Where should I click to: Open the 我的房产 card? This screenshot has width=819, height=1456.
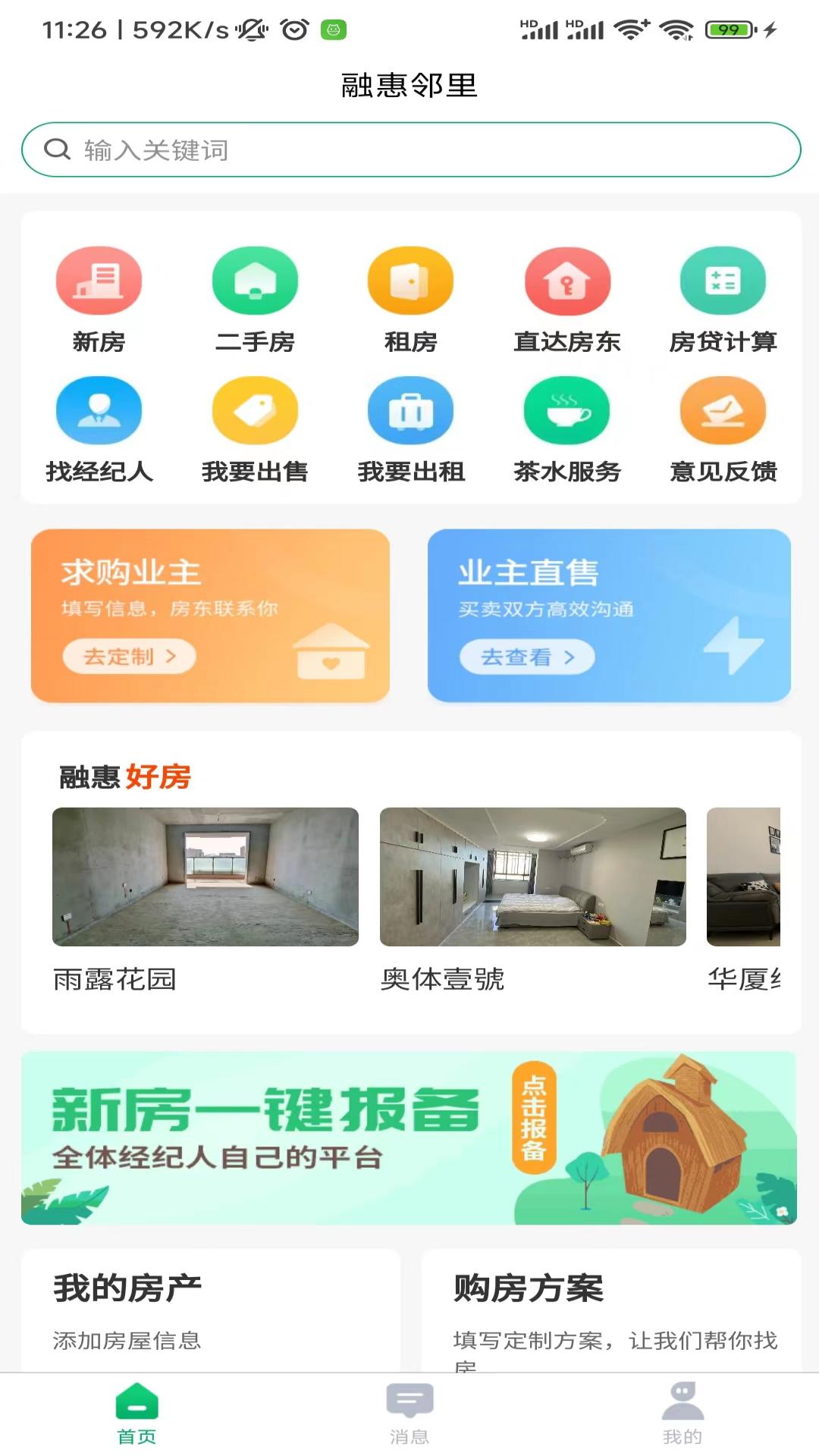coord(210,1310)
